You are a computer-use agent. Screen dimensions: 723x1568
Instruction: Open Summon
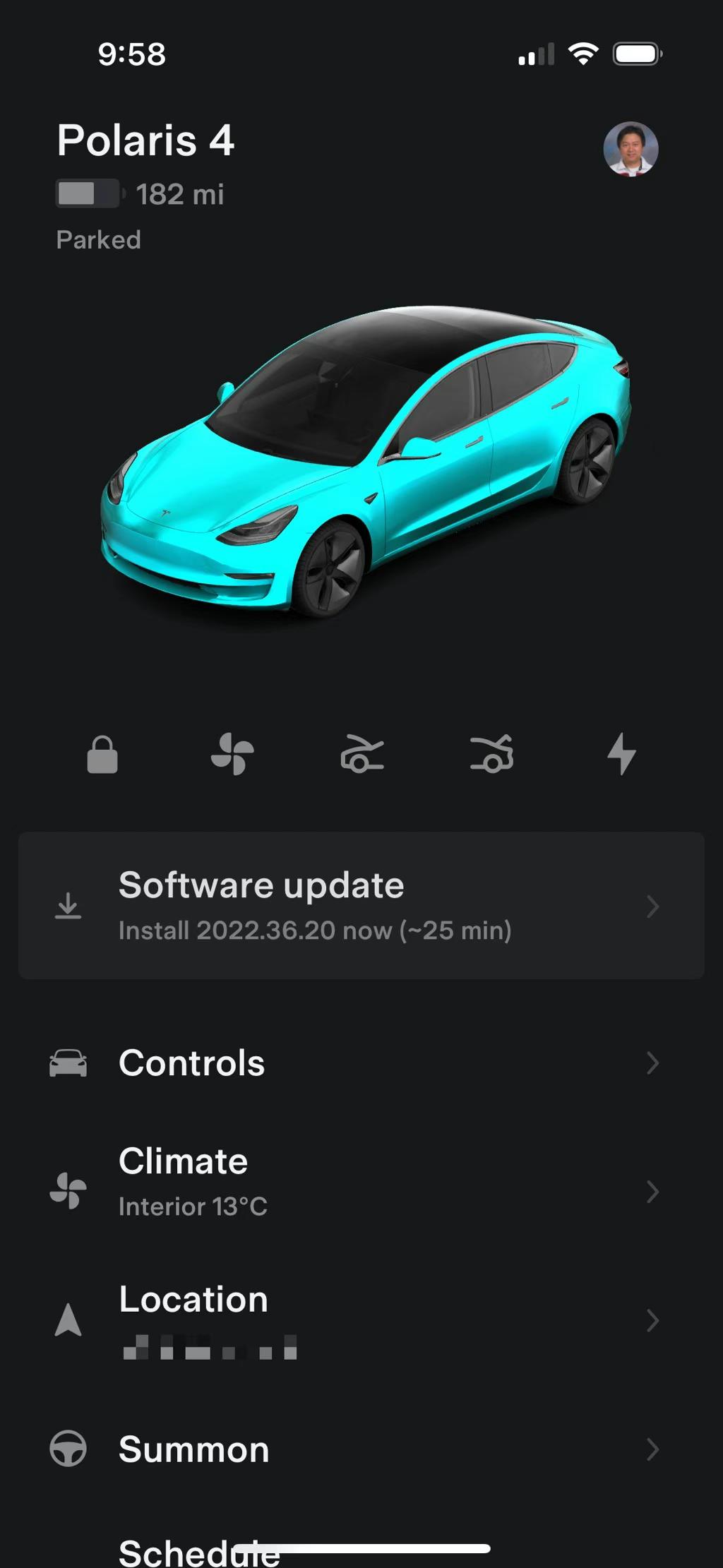(361, 1449)
